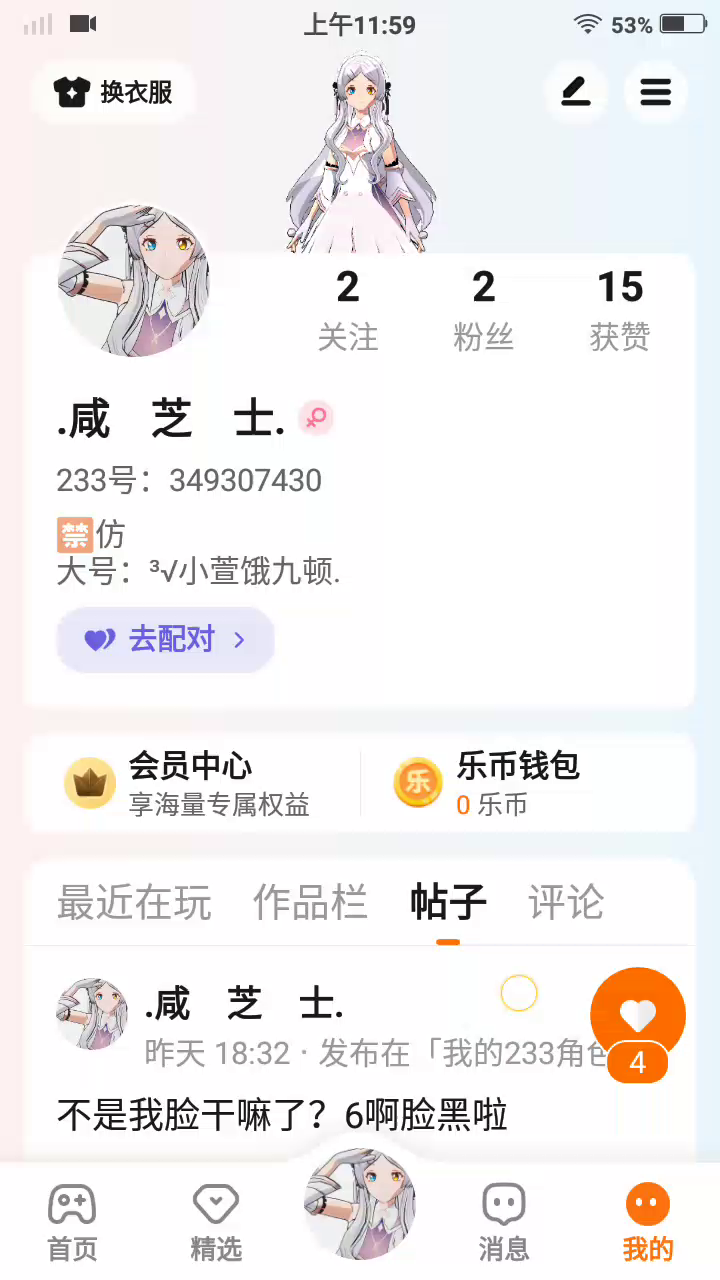Viewport: 720px width, 1280px height.
Task: Open the 消息 messages tab
Action: point(504,1222)
